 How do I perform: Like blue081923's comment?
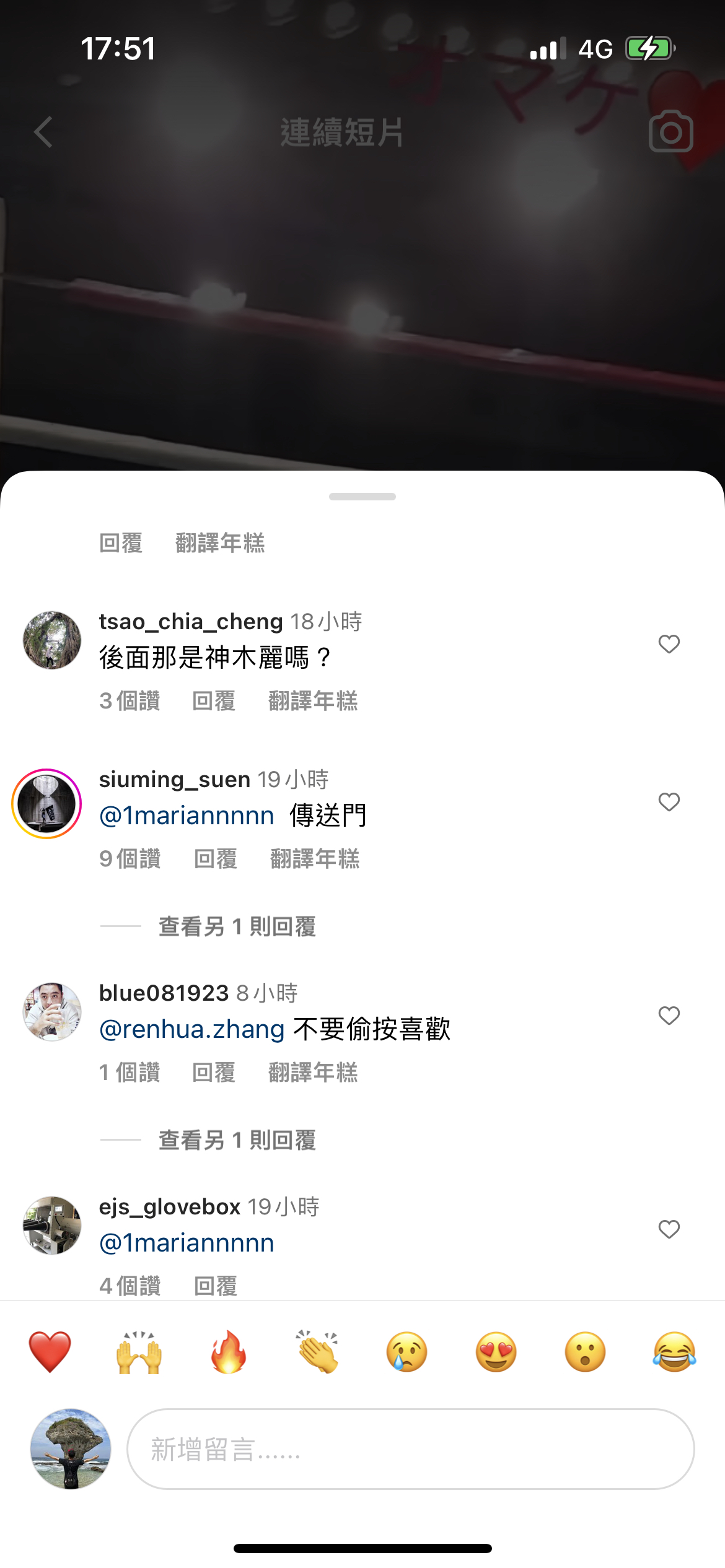tap(669, 1016)
